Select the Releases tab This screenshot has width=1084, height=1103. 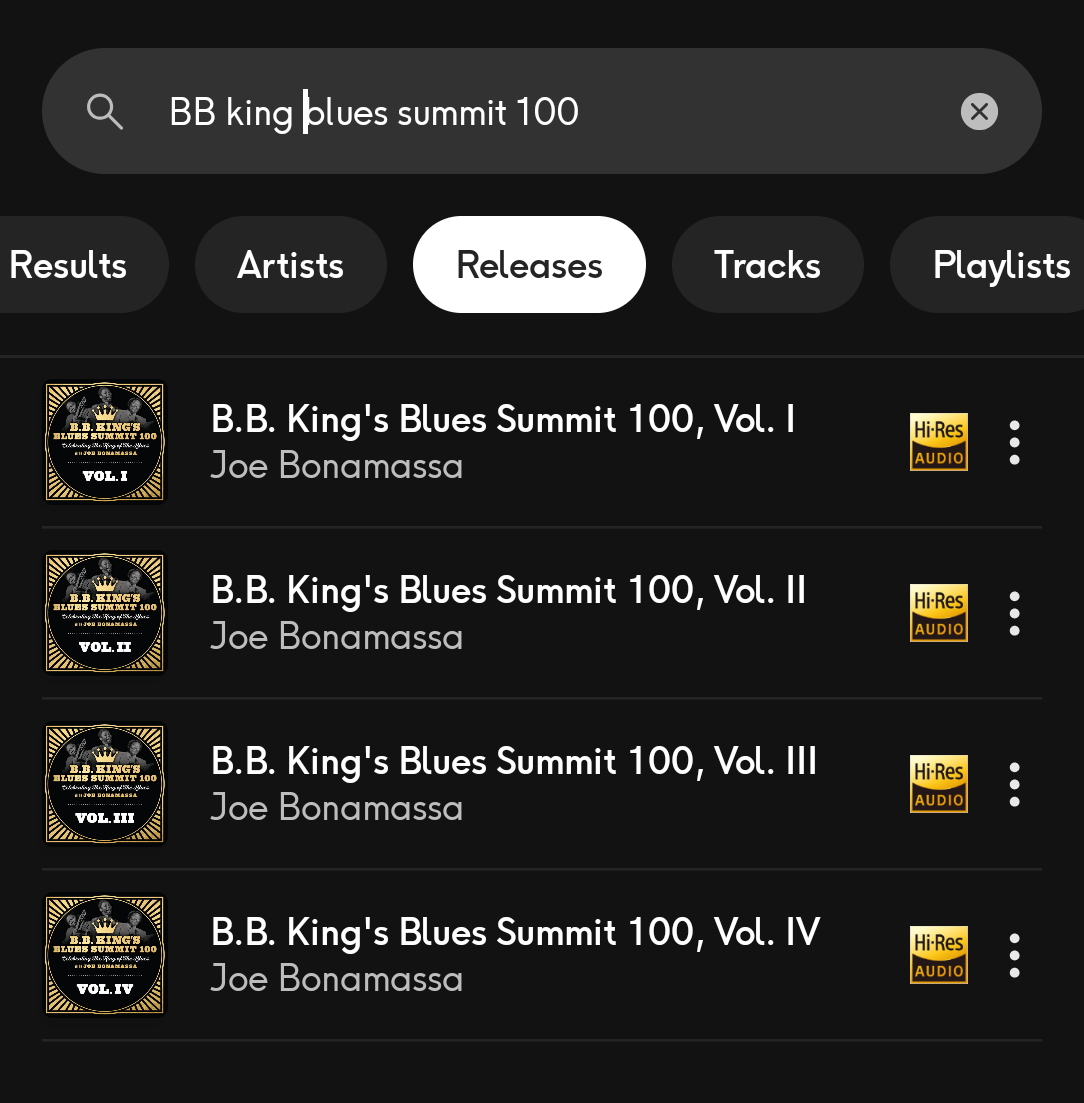[x=529, y=265]
